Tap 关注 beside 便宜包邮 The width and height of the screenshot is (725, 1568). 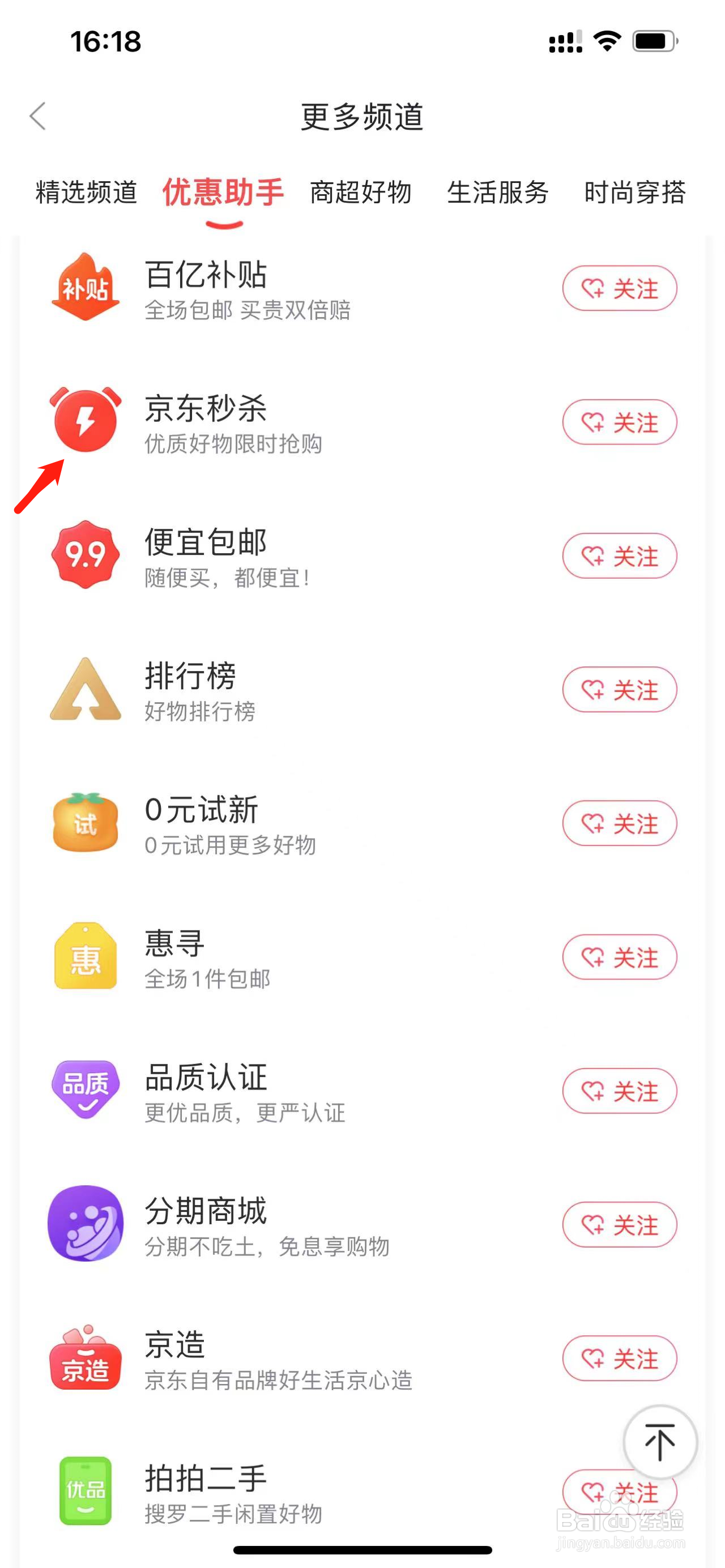click(619, 556)
